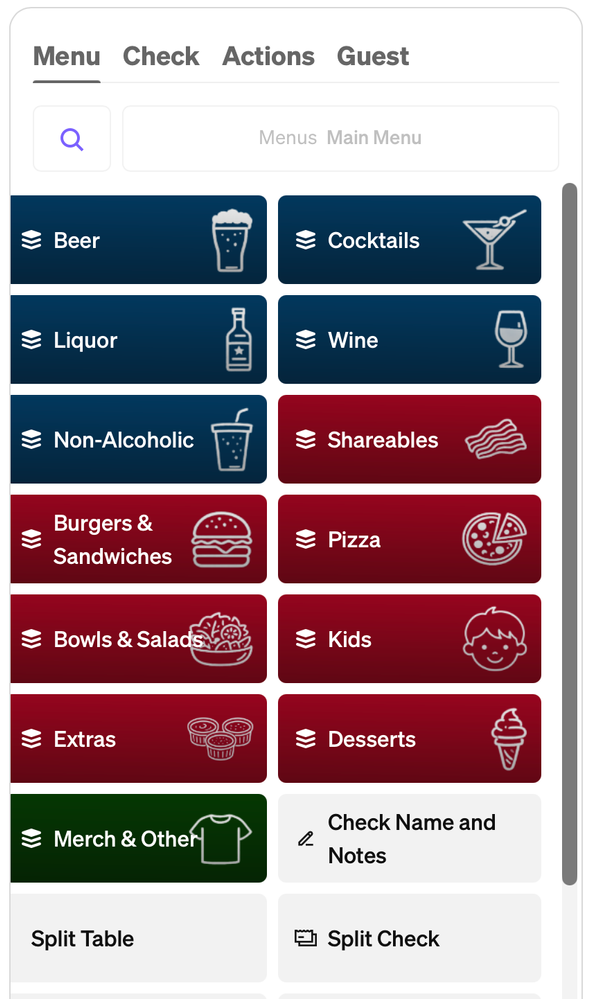Open the Beer category

(138, 240)
